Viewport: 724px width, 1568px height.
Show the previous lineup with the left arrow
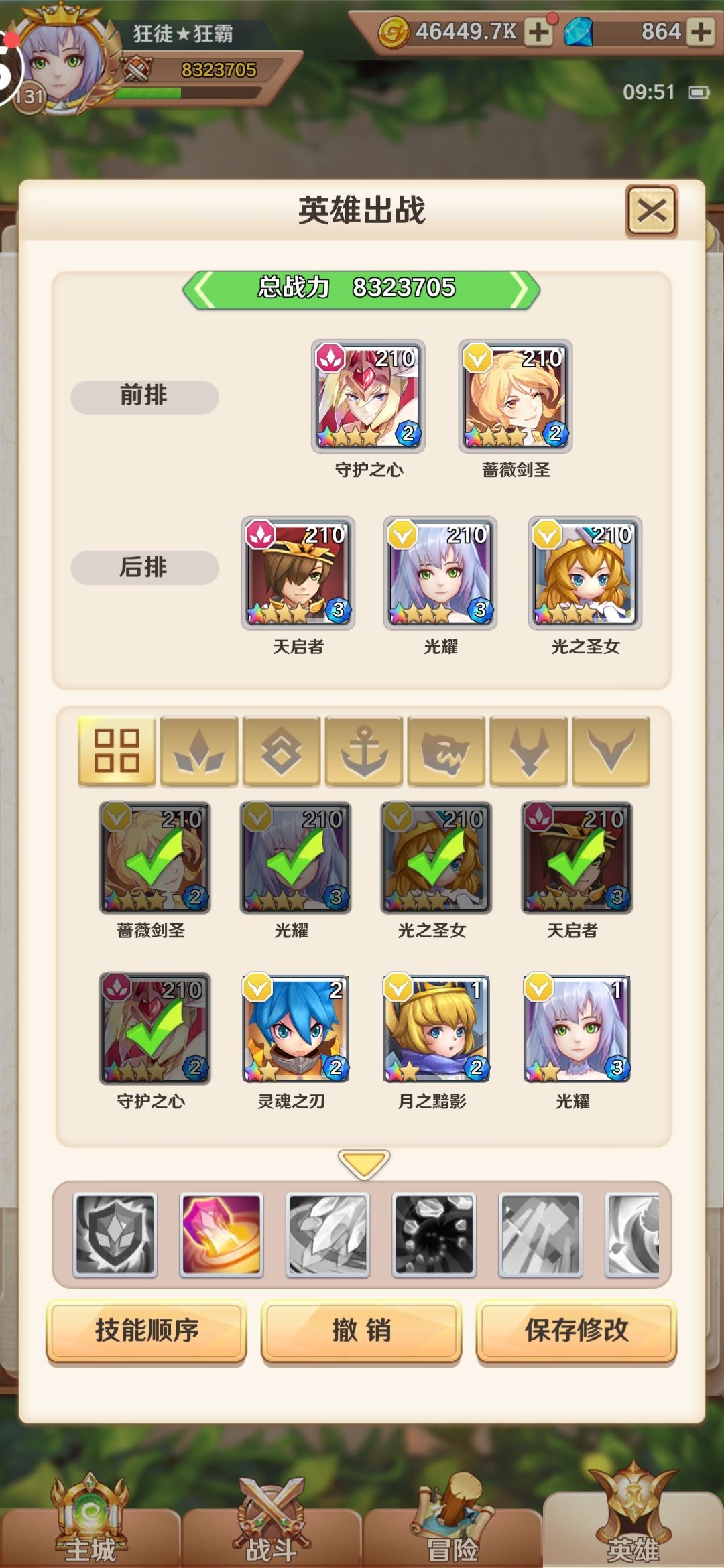pos(200,289)
